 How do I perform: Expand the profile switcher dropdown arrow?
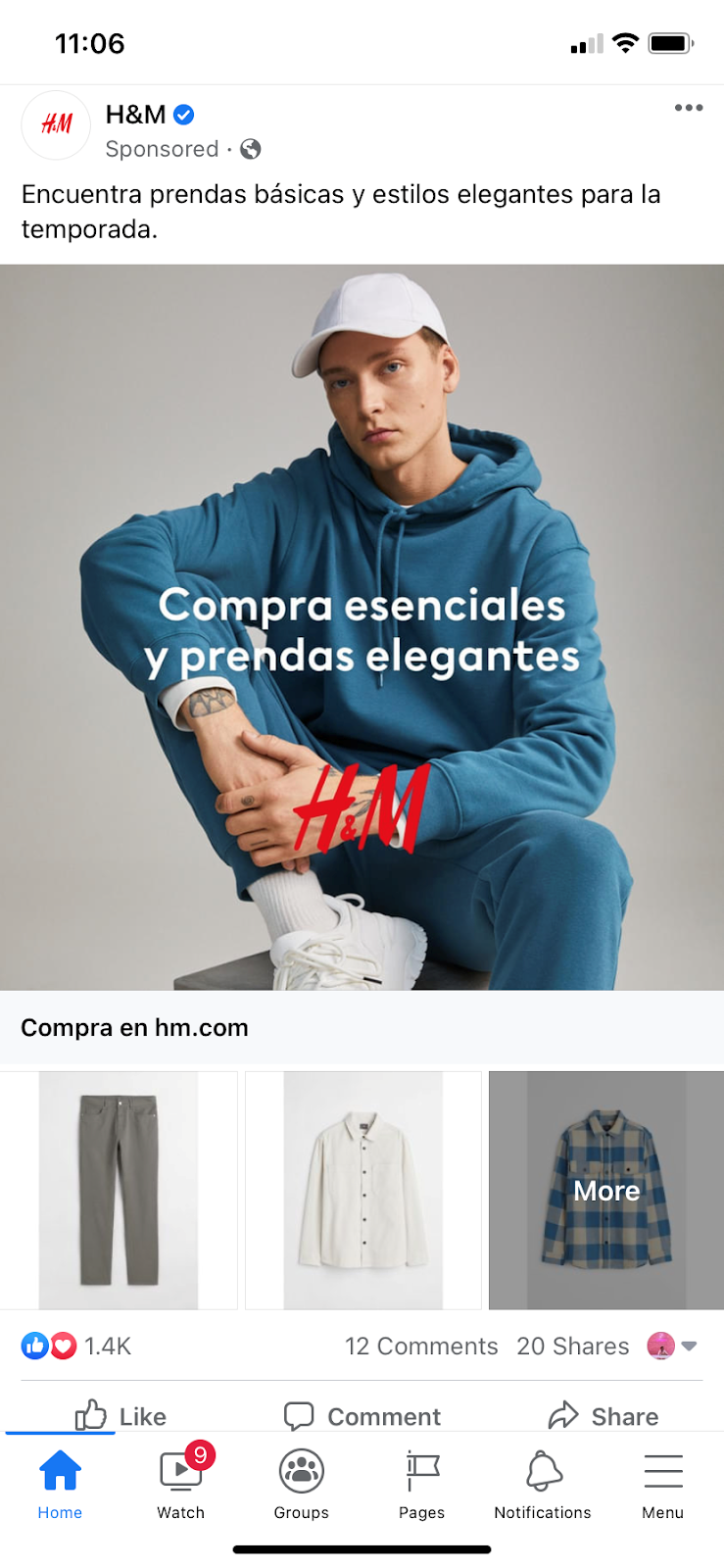click(x=689, y=1346)
